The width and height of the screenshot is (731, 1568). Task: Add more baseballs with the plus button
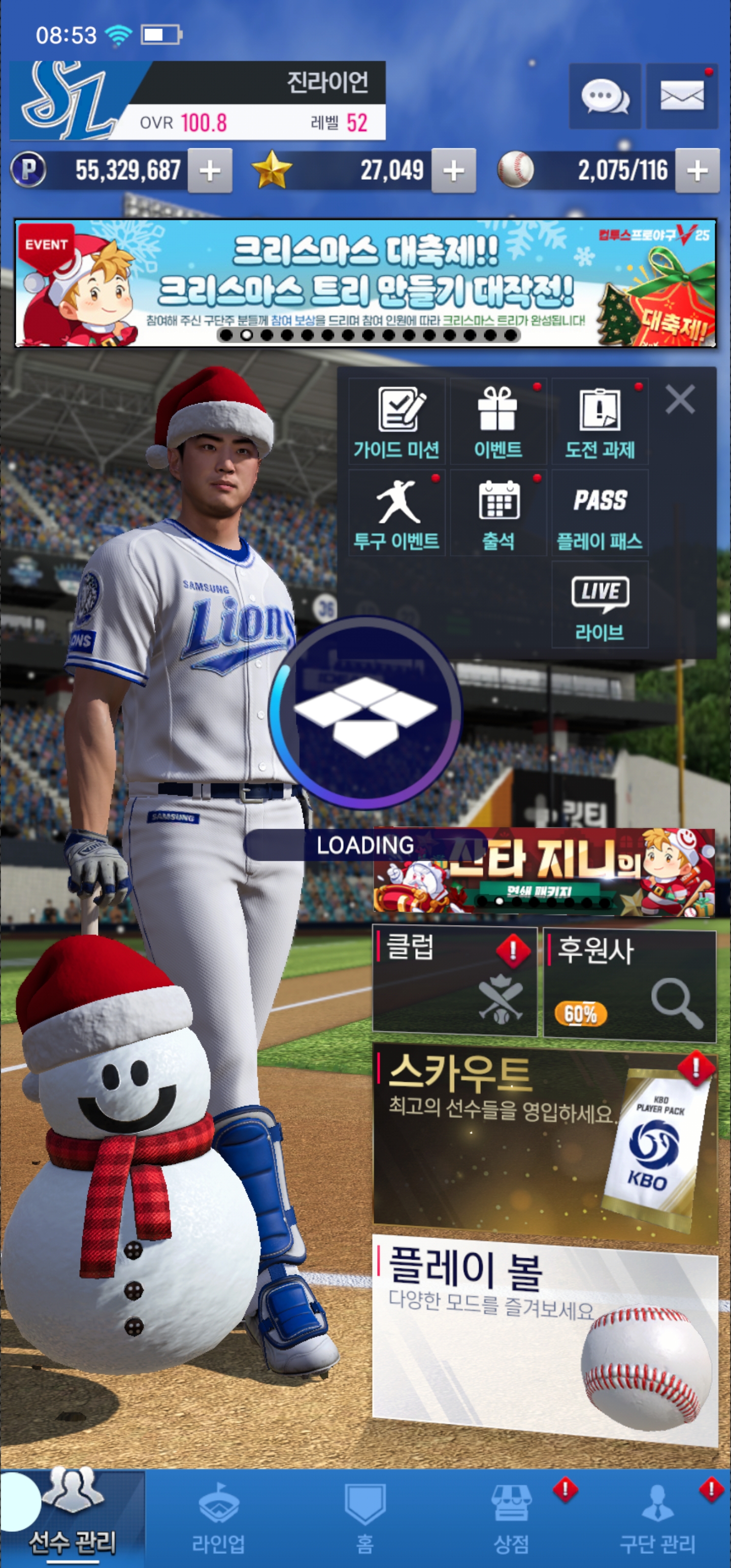click(697, 171)
